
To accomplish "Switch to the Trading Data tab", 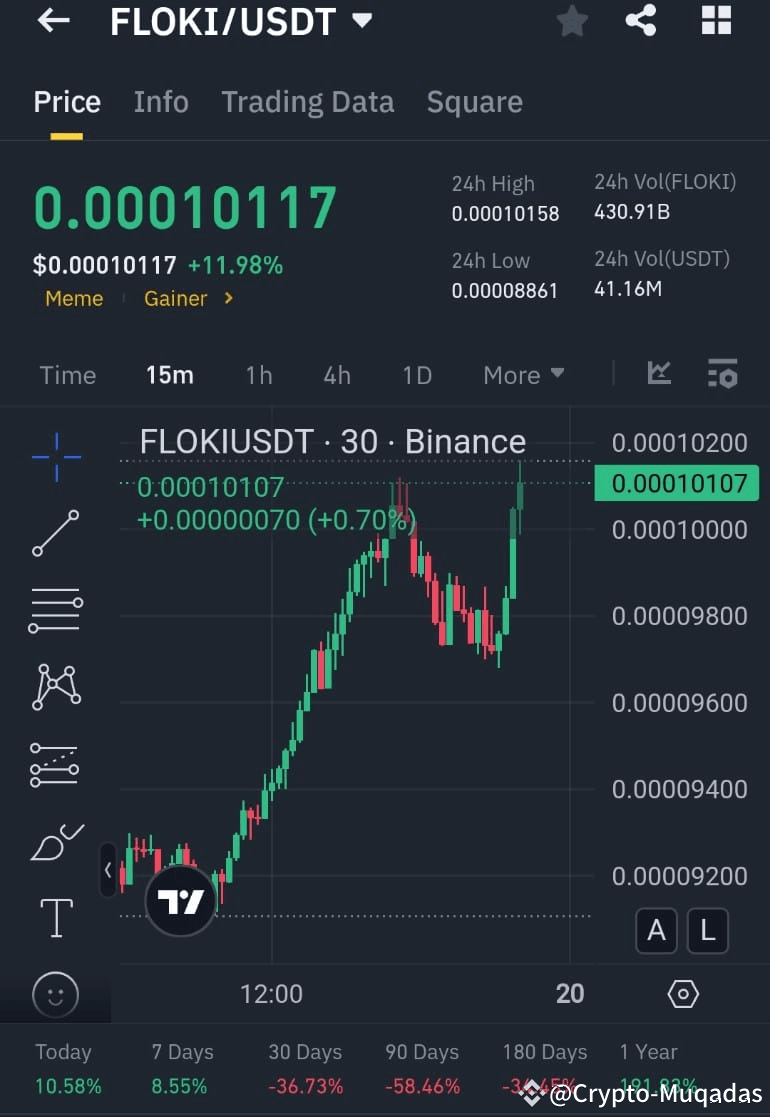I will 307,101.
